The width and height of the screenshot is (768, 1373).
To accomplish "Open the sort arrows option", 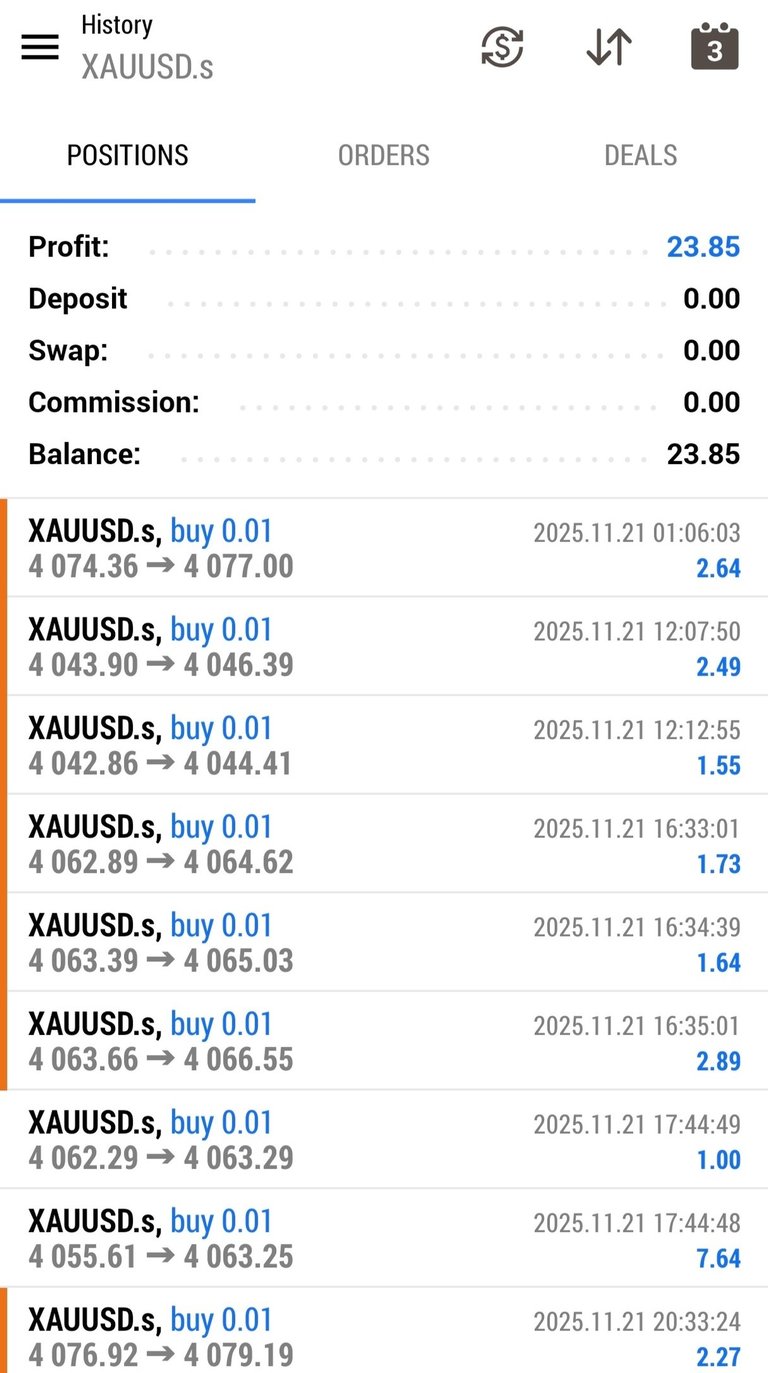I will 609,47.
